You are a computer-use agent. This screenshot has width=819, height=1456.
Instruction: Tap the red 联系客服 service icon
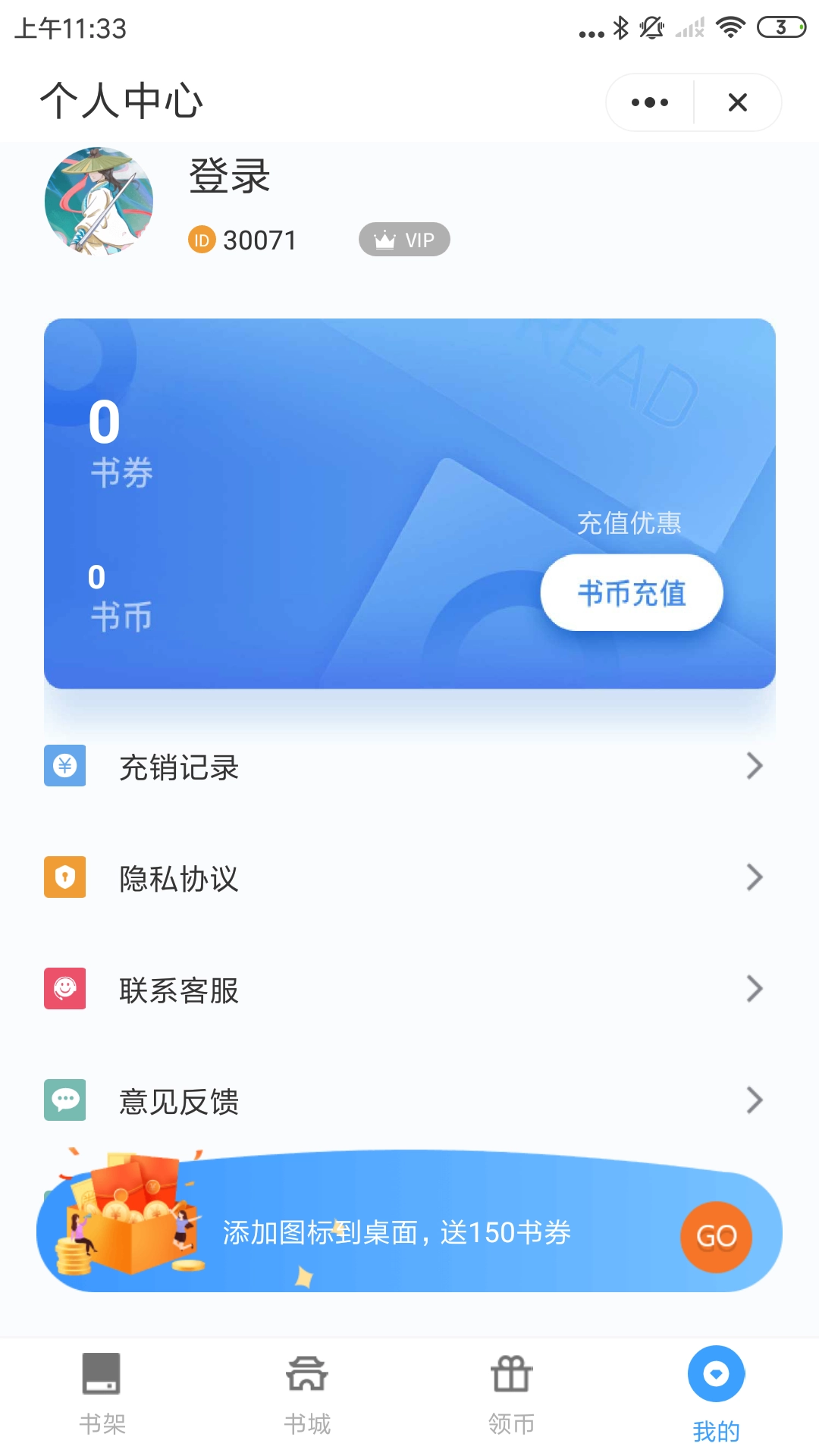(66, 988)
